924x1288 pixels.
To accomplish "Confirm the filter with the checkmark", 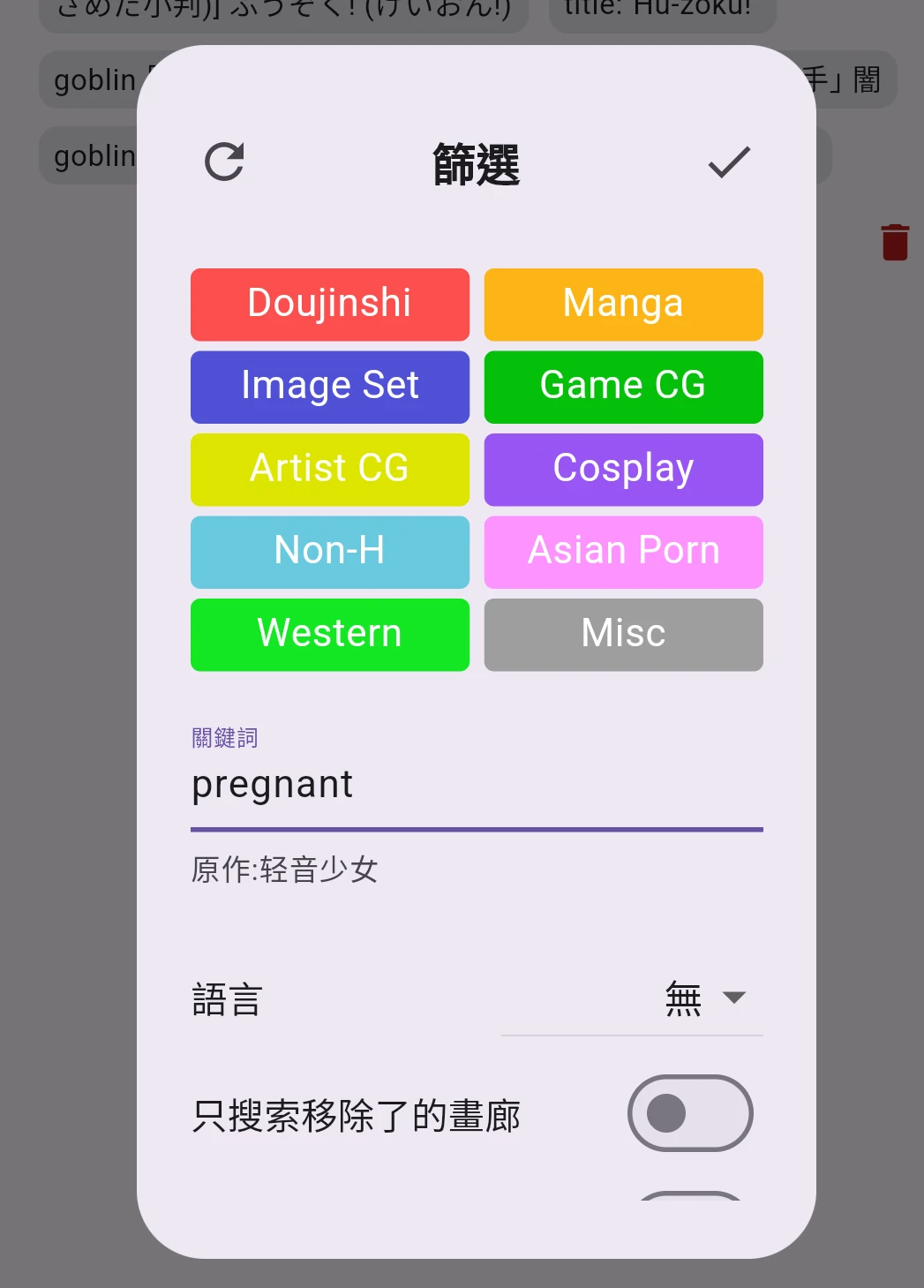I will 729,162.
